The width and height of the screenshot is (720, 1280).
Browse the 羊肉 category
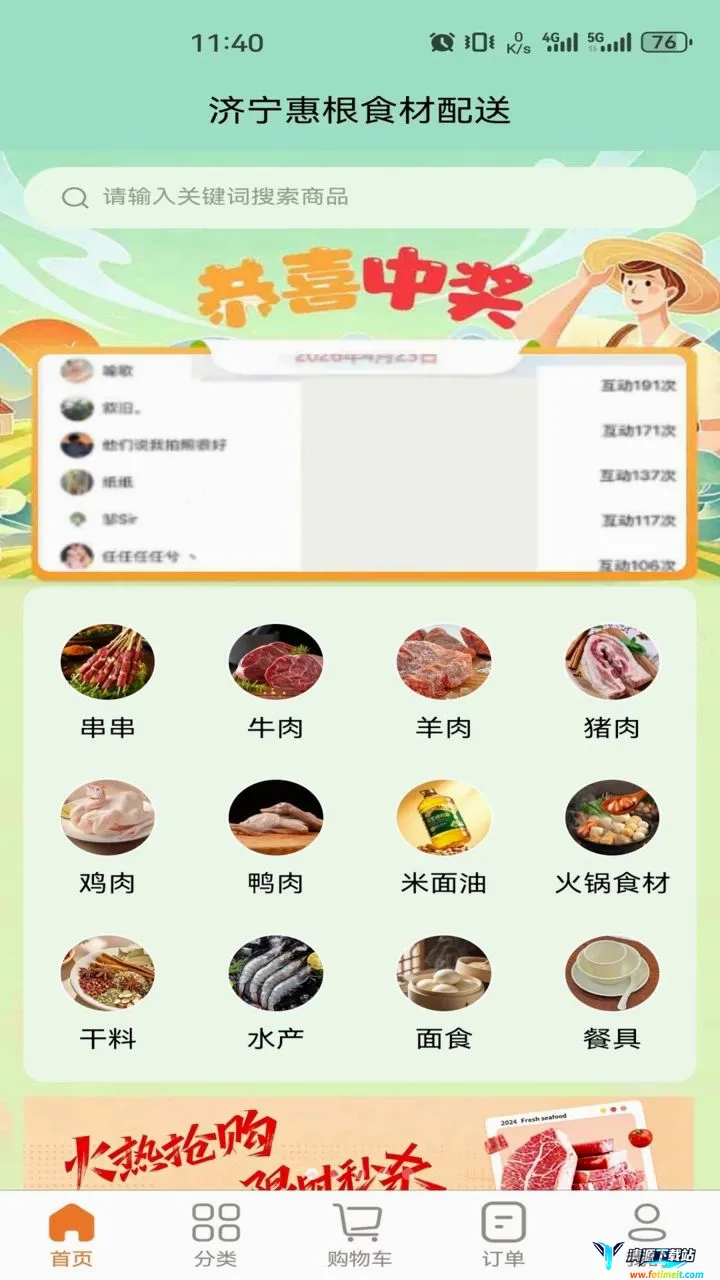point(444,683)
